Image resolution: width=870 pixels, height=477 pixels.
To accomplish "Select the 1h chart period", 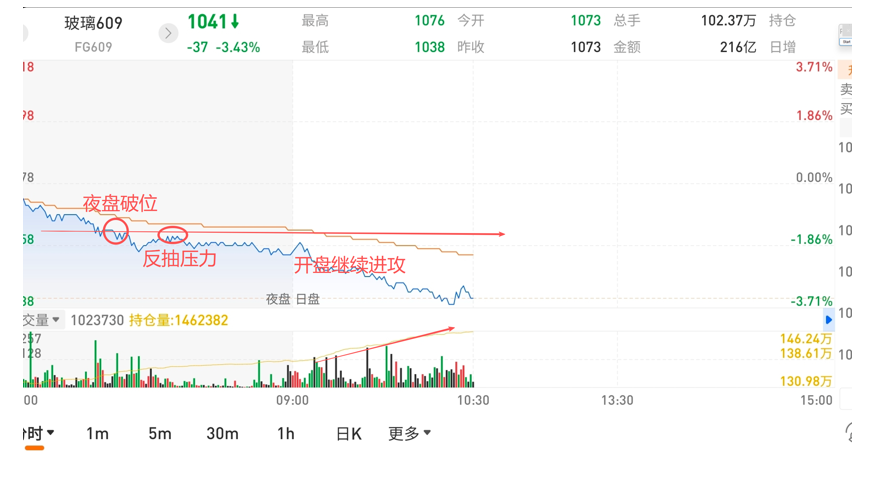I will click(286, 433).
